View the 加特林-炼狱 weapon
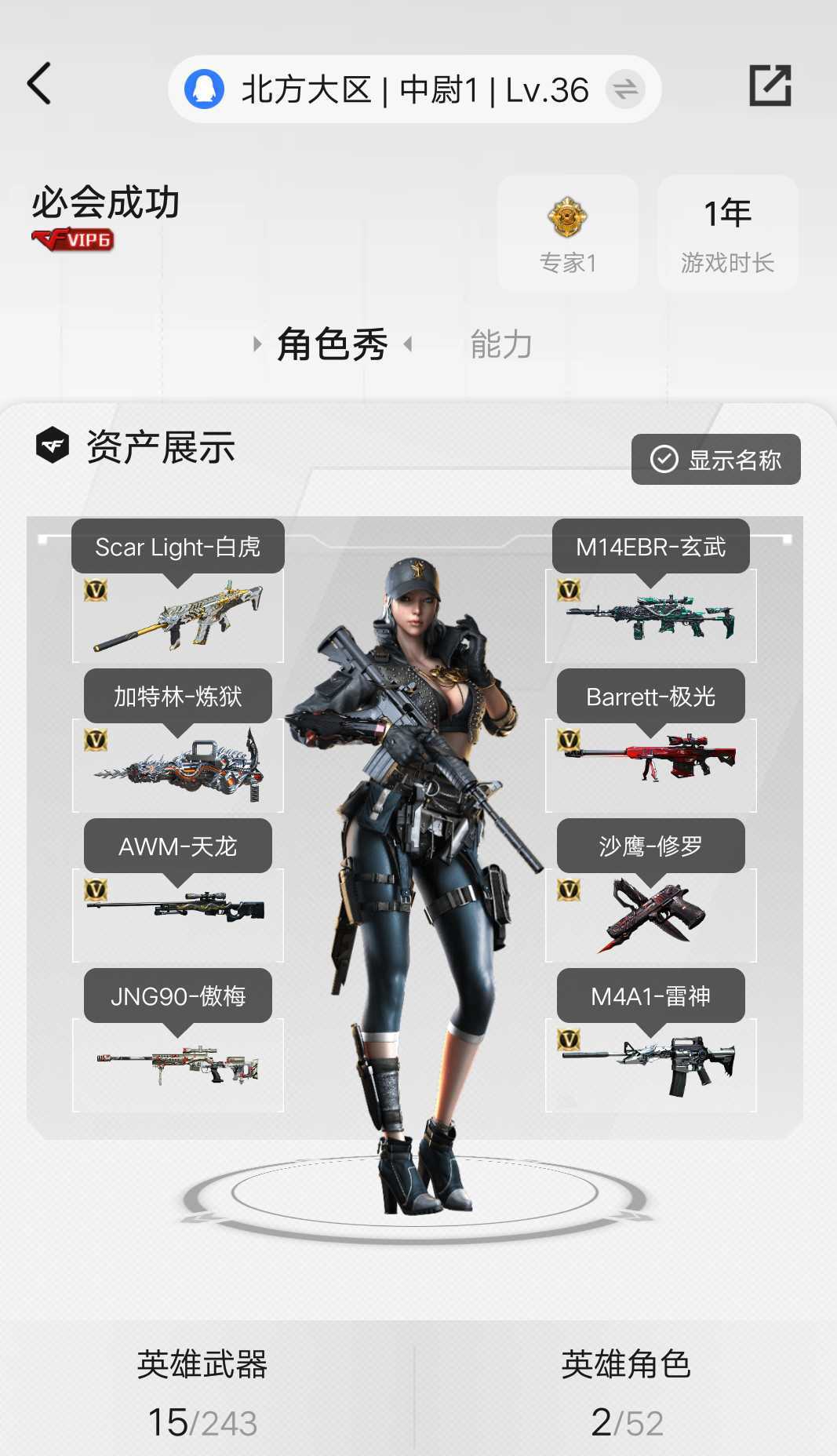This screenshot has height=1456, width=837. (178, 766)
